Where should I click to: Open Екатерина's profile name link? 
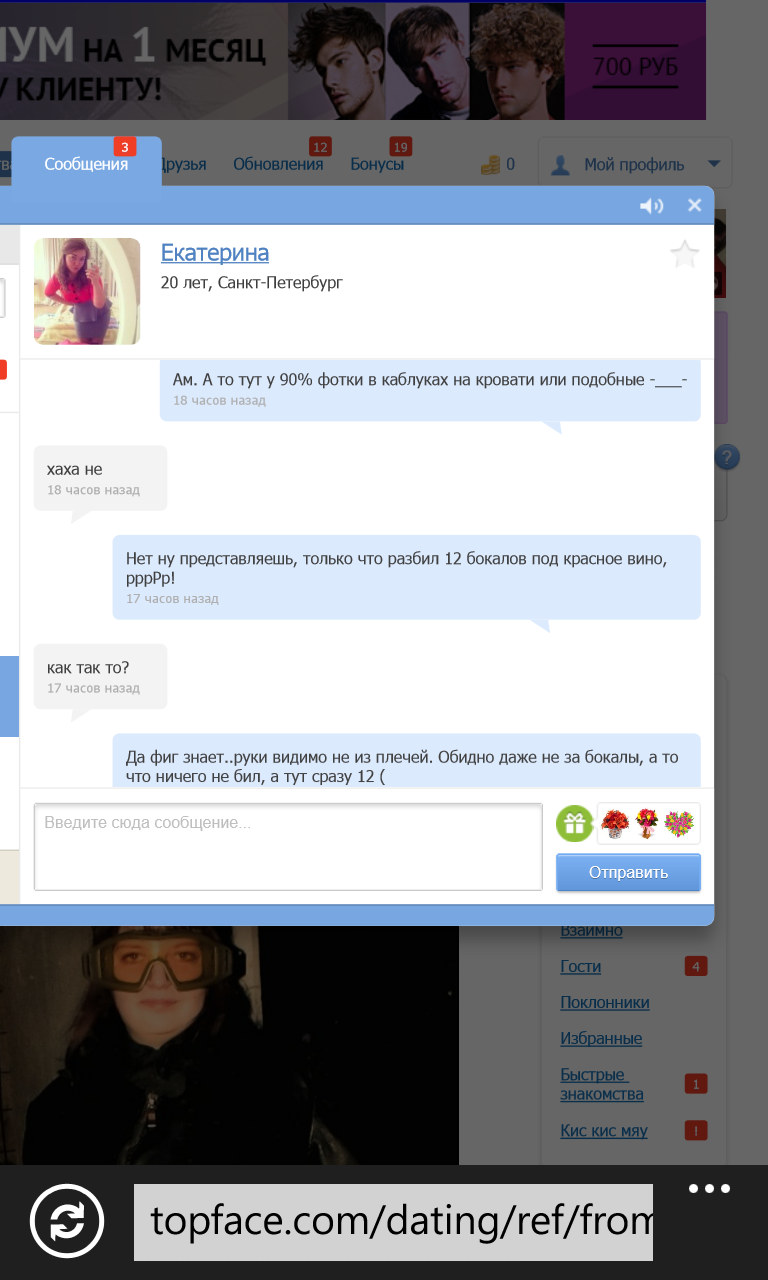point(215,253)
